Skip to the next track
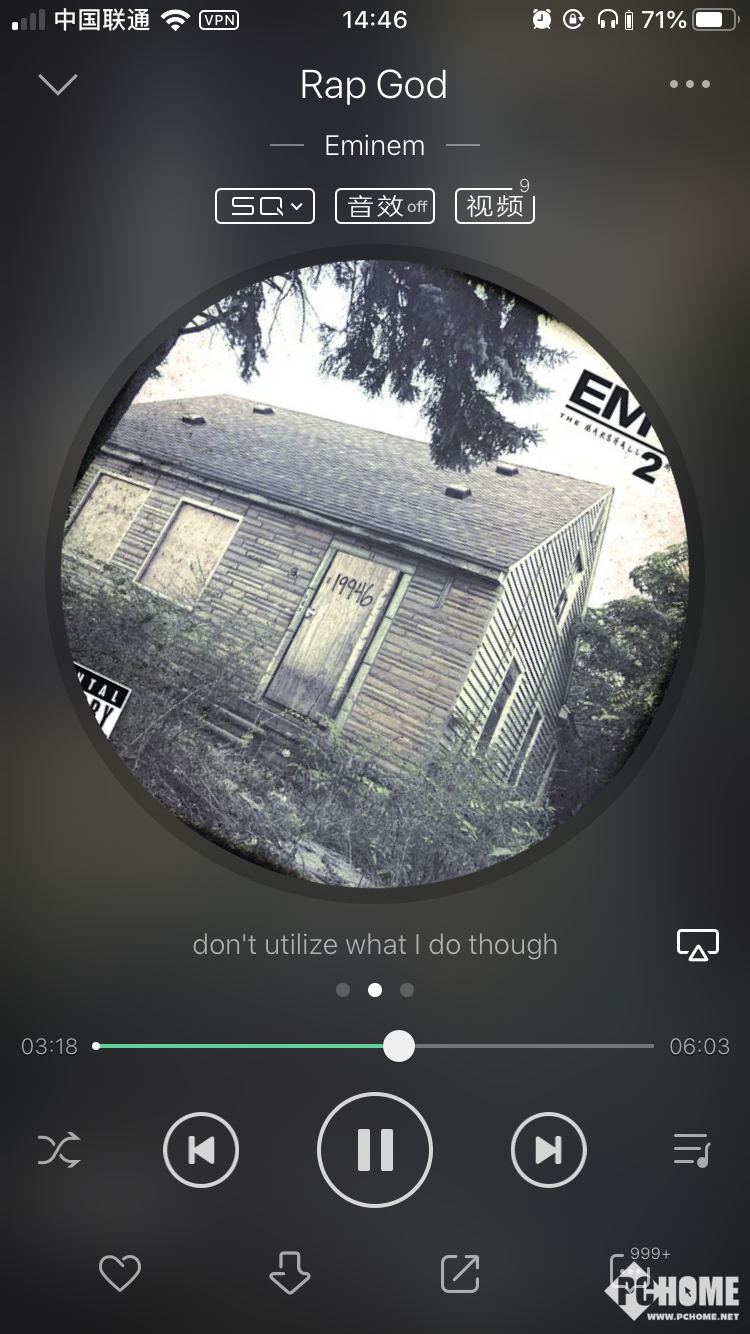Screen dimensions: 750x1334 pos(548,1151)
